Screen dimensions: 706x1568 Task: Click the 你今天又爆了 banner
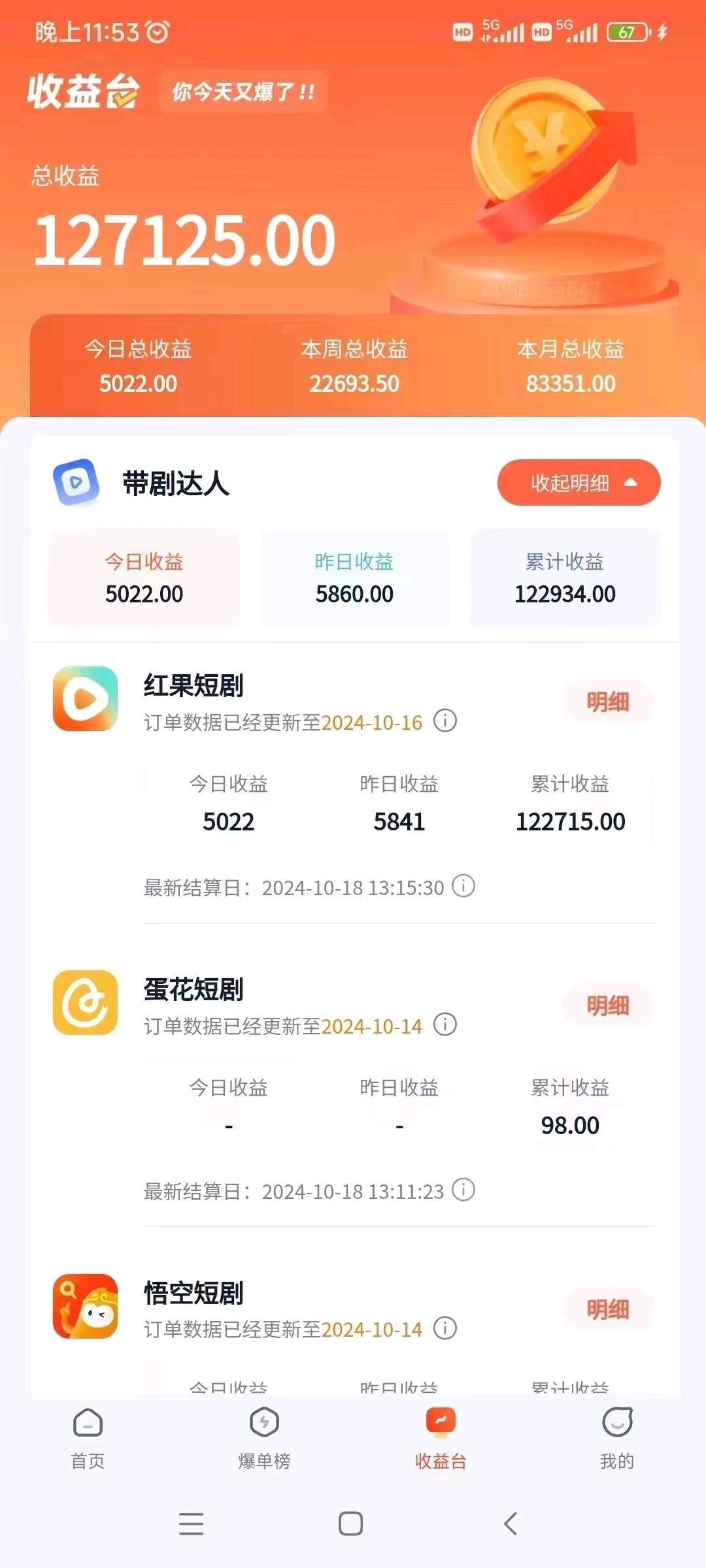[241, 92]
